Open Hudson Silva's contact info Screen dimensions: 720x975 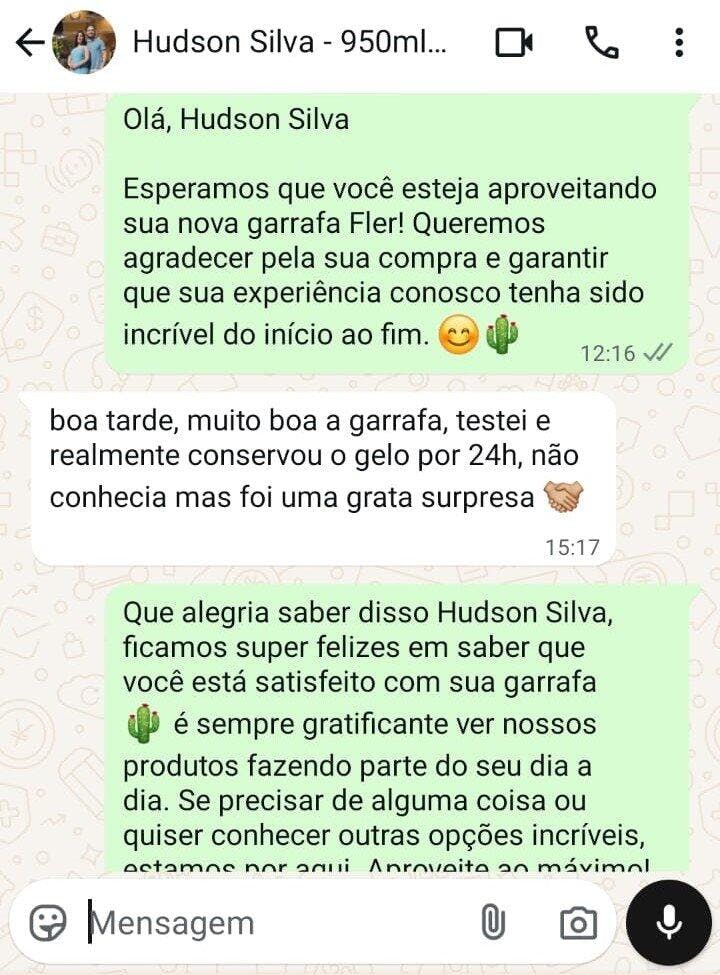coord(290,43)
